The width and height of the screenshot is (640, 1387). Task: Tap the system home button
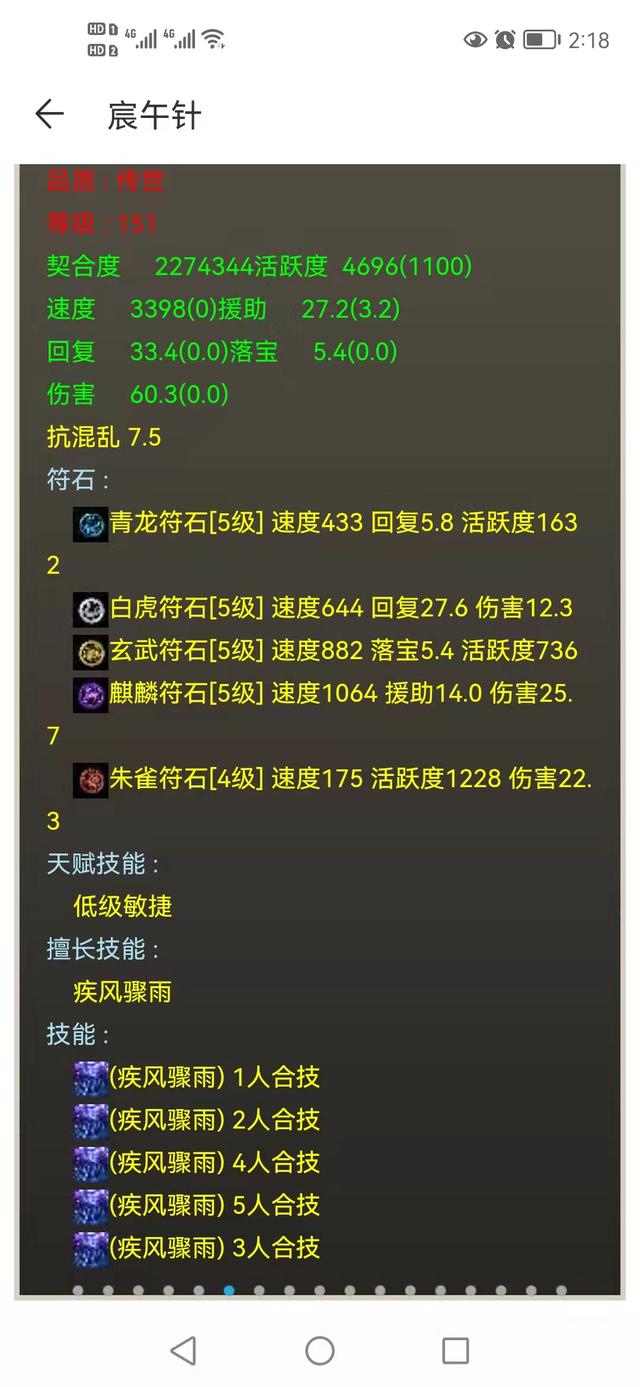click(320, 1351)
